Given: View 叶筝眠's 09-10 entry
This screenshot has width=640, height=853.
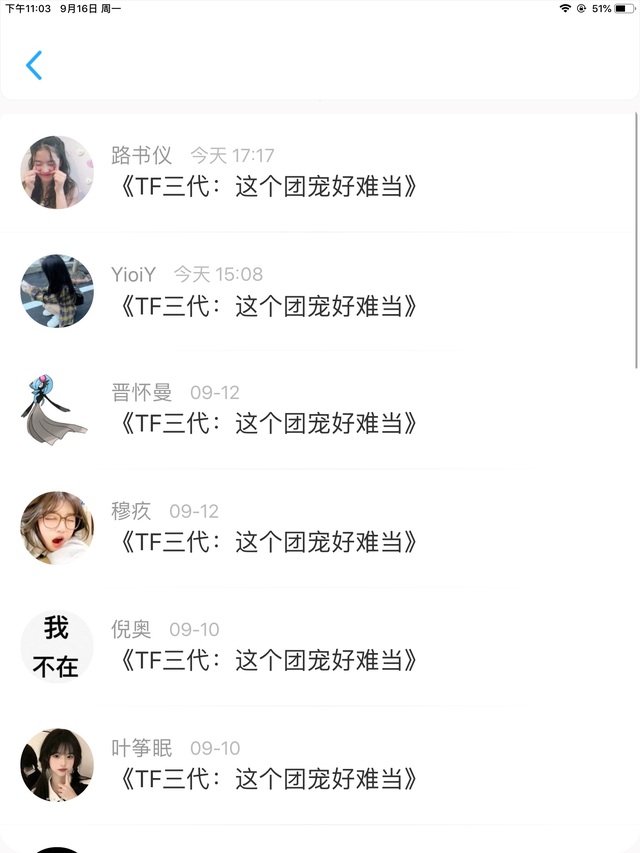Looking at the screenshot, I should point(267,778).
